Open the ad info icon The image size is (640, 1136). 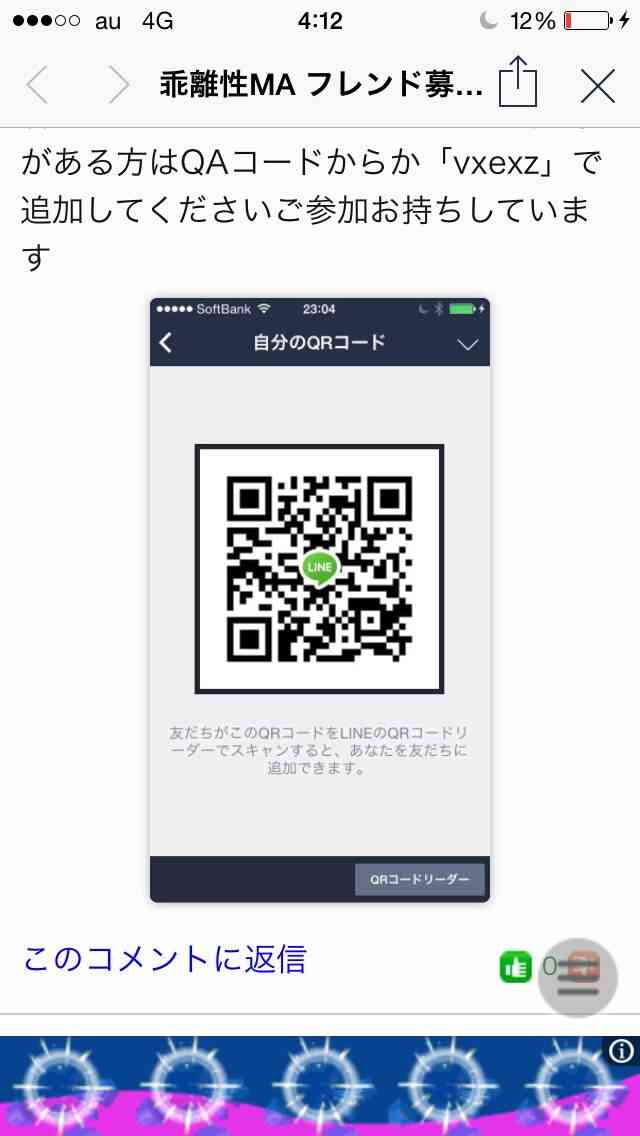coord(621,1052)
